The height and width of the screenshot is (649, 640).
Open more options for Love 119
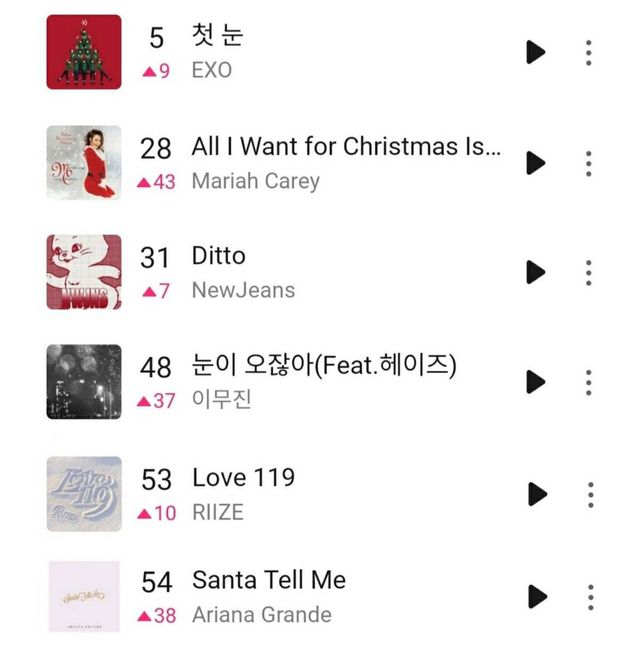590,493
